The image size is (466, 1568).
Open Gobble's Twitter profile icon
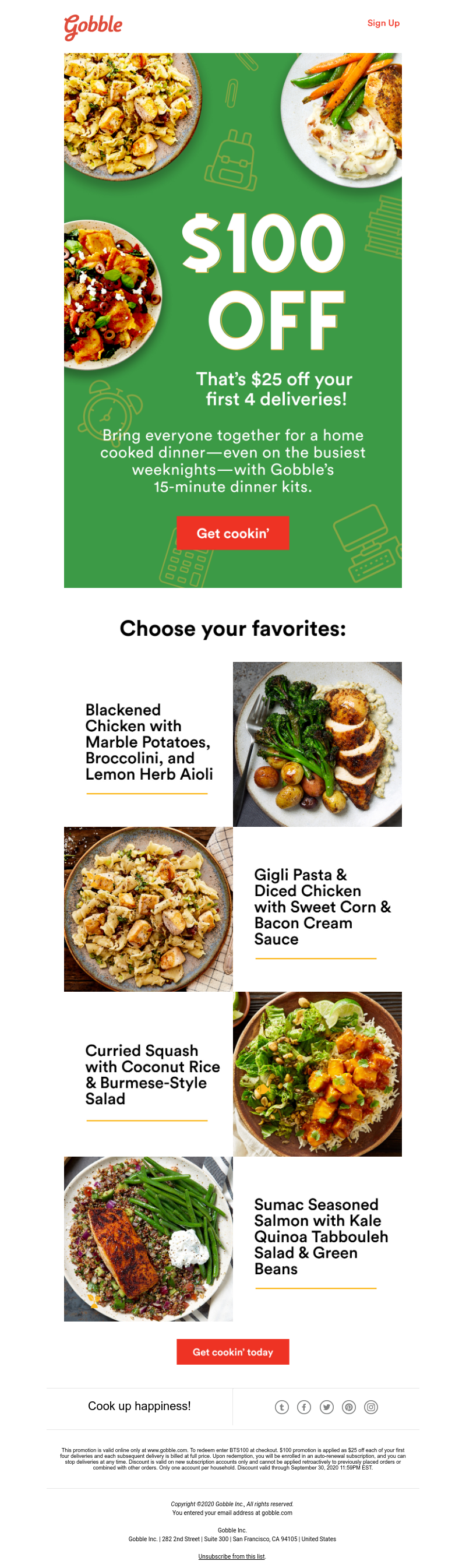[327, 1407]
